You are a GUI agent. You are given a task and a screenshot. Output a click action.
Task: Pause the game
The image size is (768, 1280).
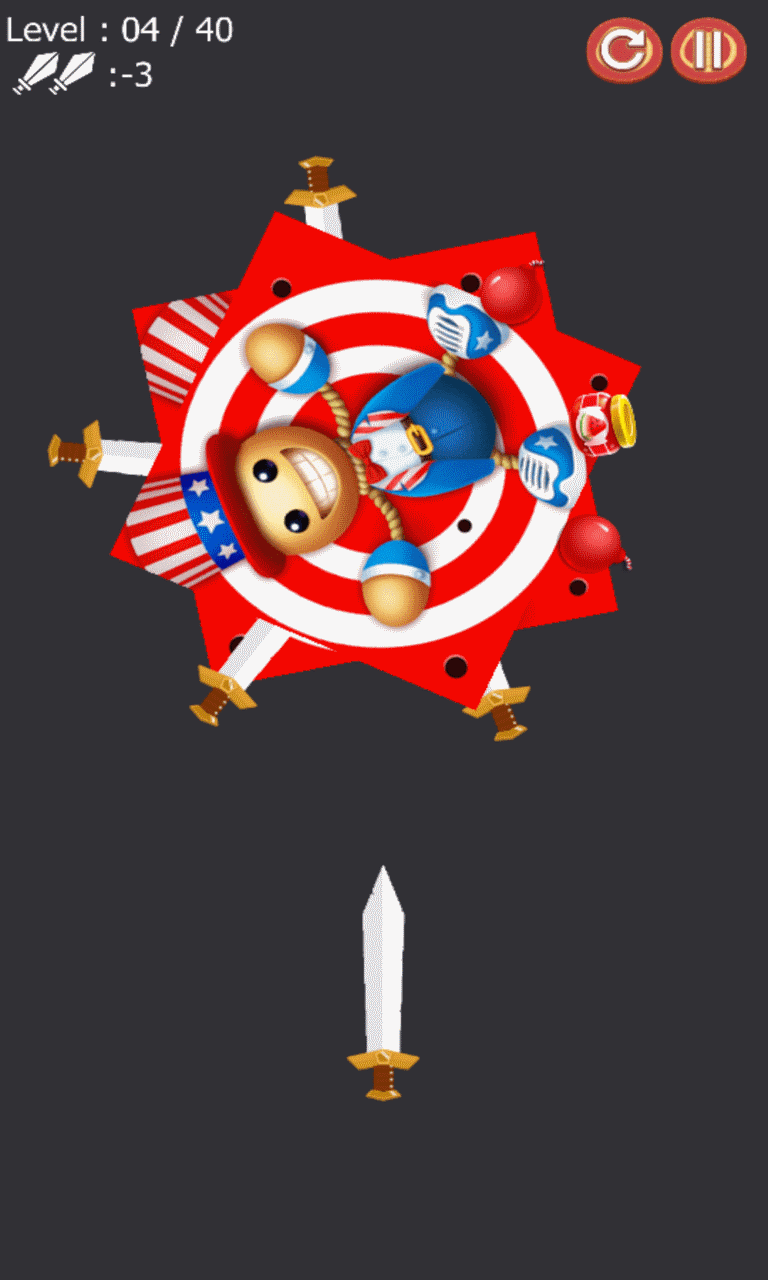pyautogui.click(x=708, y=49)
